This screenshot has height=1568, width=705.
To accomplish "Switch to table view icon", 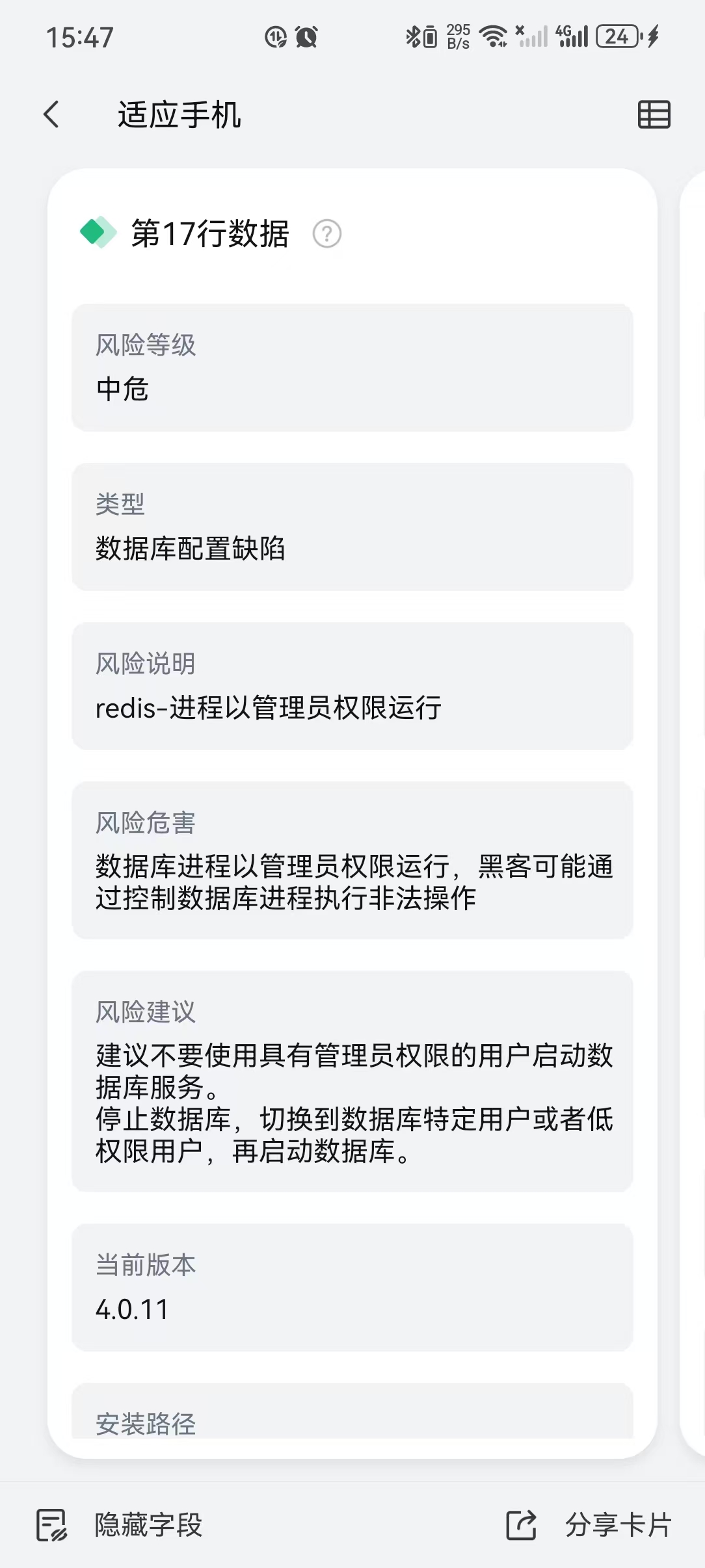I will click(654, 115).
